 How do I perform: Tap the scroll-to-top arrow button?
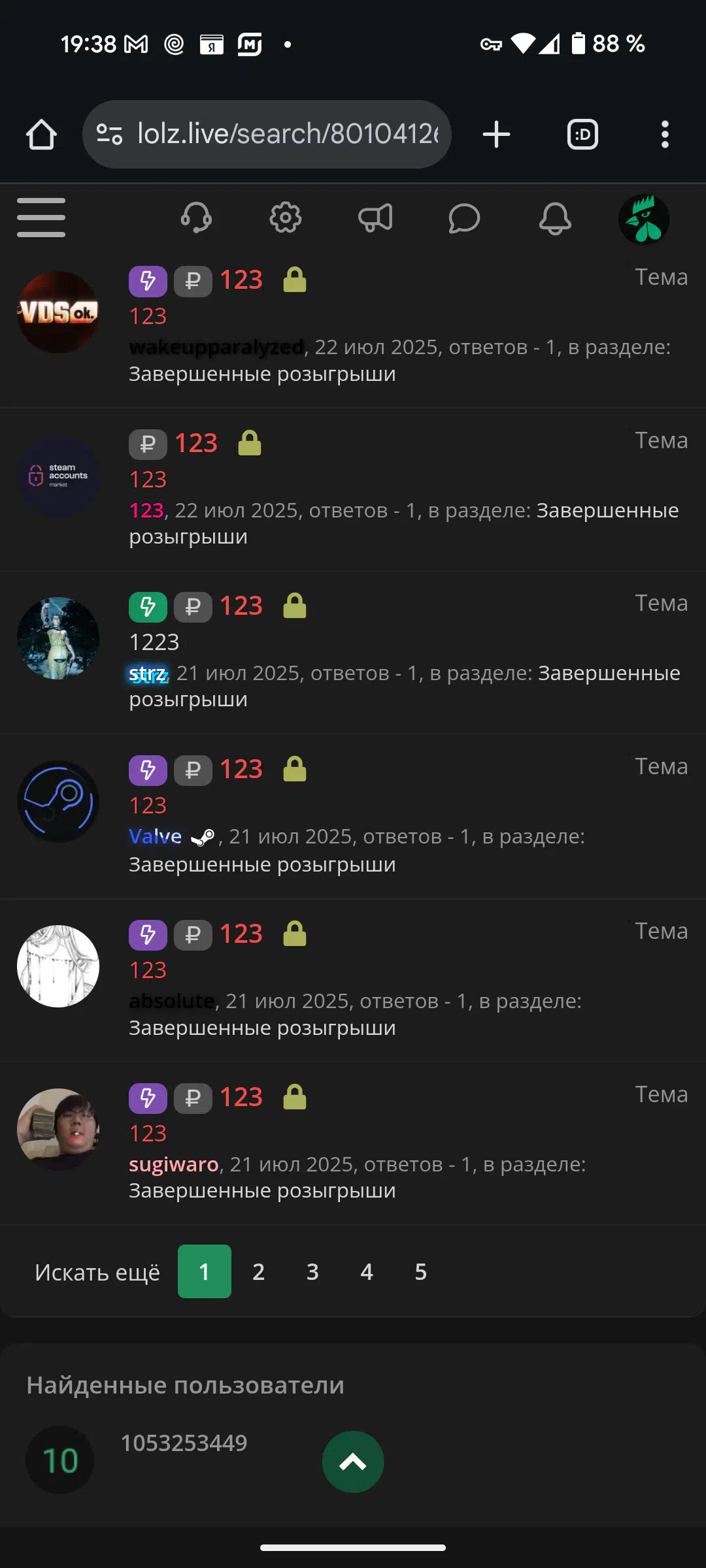tap(353, 1462)
